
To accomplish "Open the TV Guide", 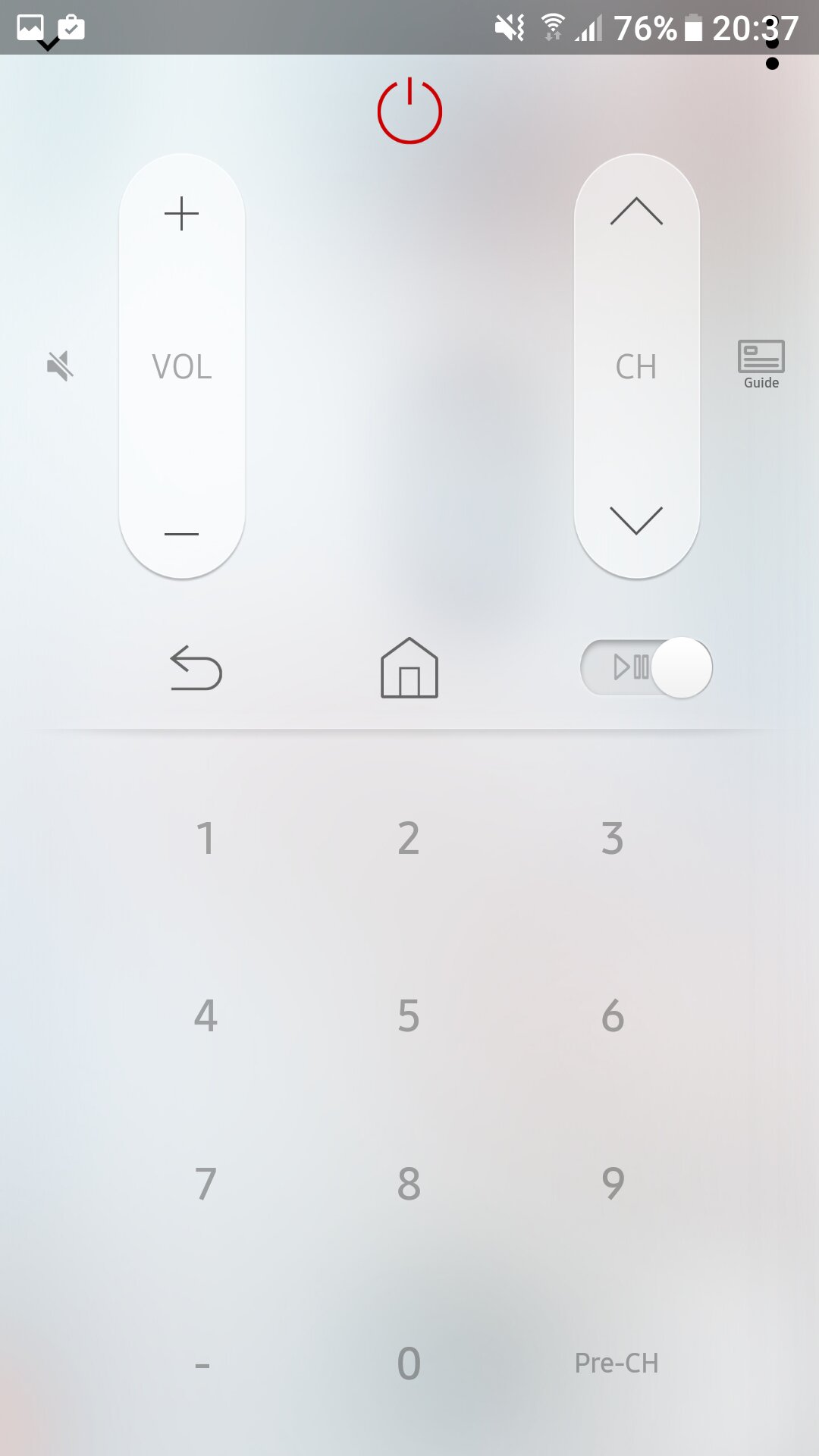I will coord(761,365).
